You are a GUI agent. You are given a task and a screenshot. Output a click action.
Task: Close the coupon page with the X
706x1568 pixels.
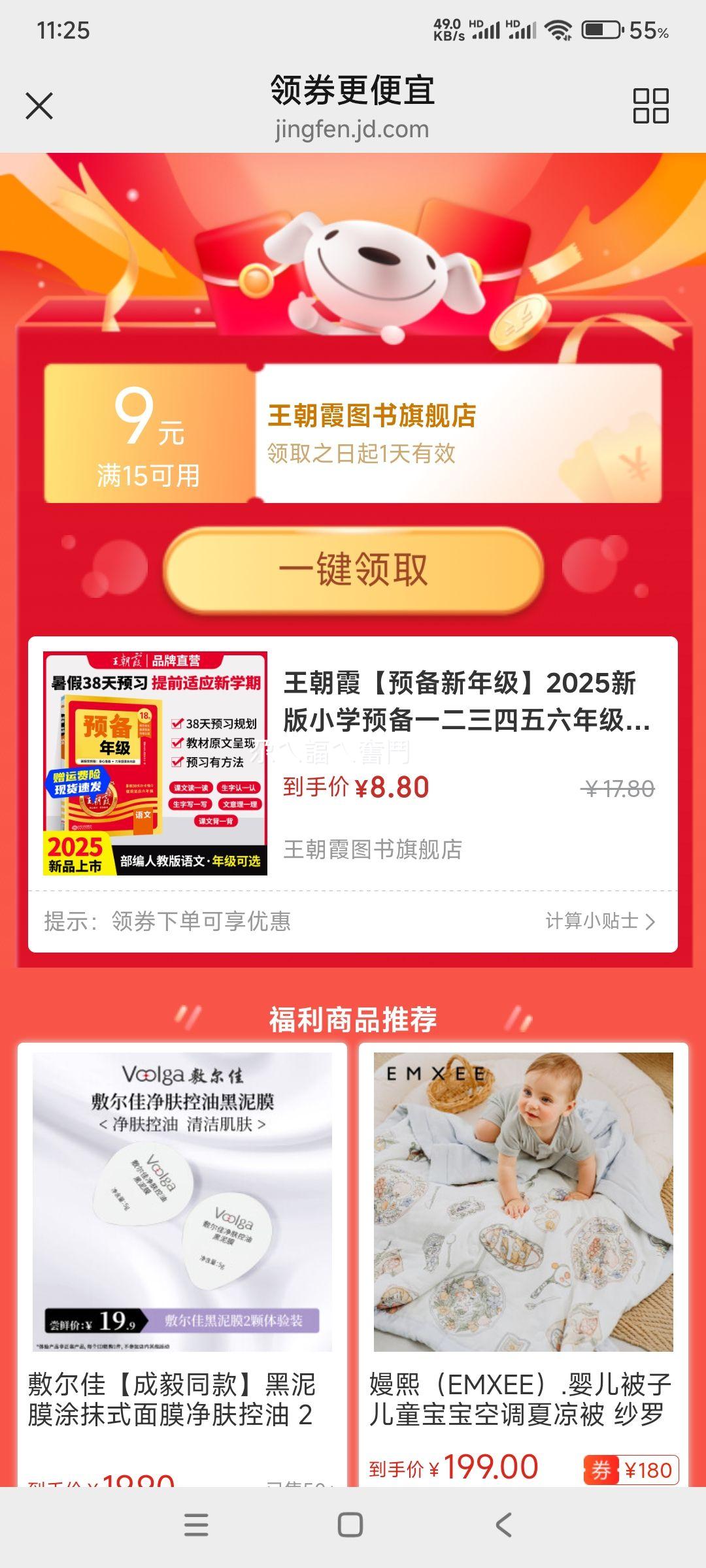(39, 106)
